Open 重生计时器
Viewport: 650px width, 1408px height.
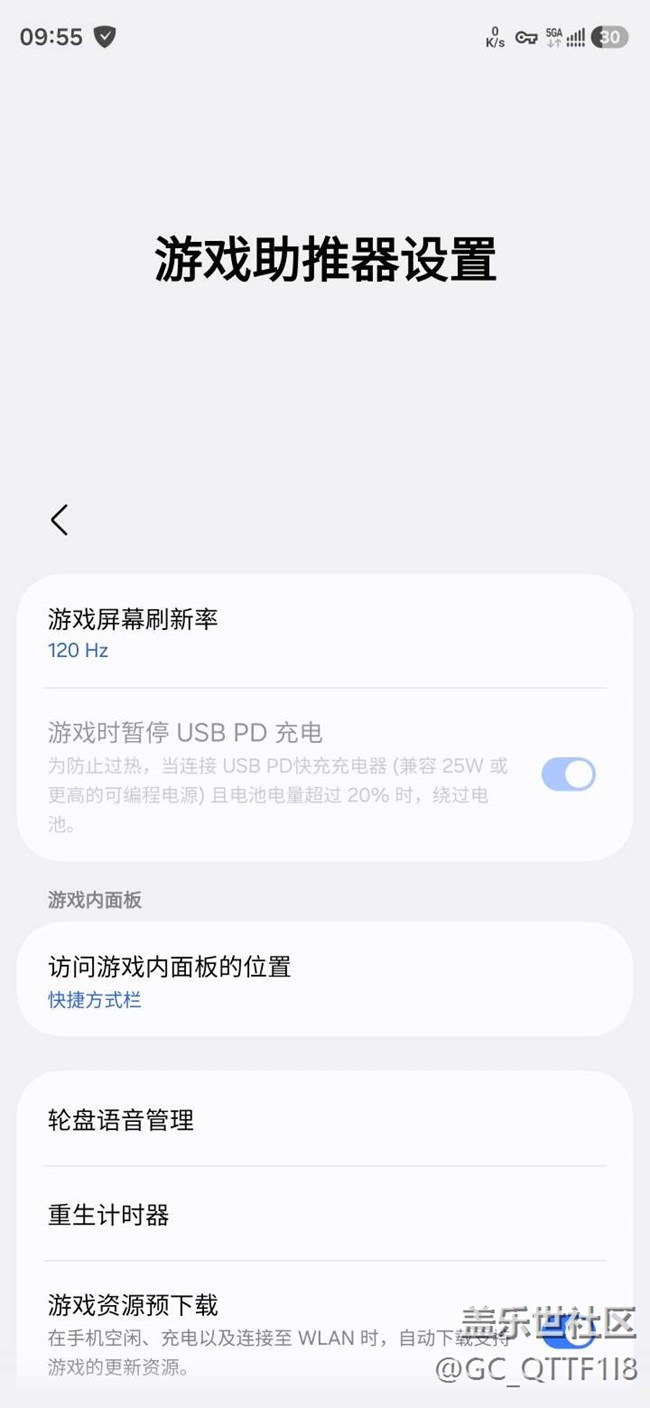click(x=324, y=1215)
